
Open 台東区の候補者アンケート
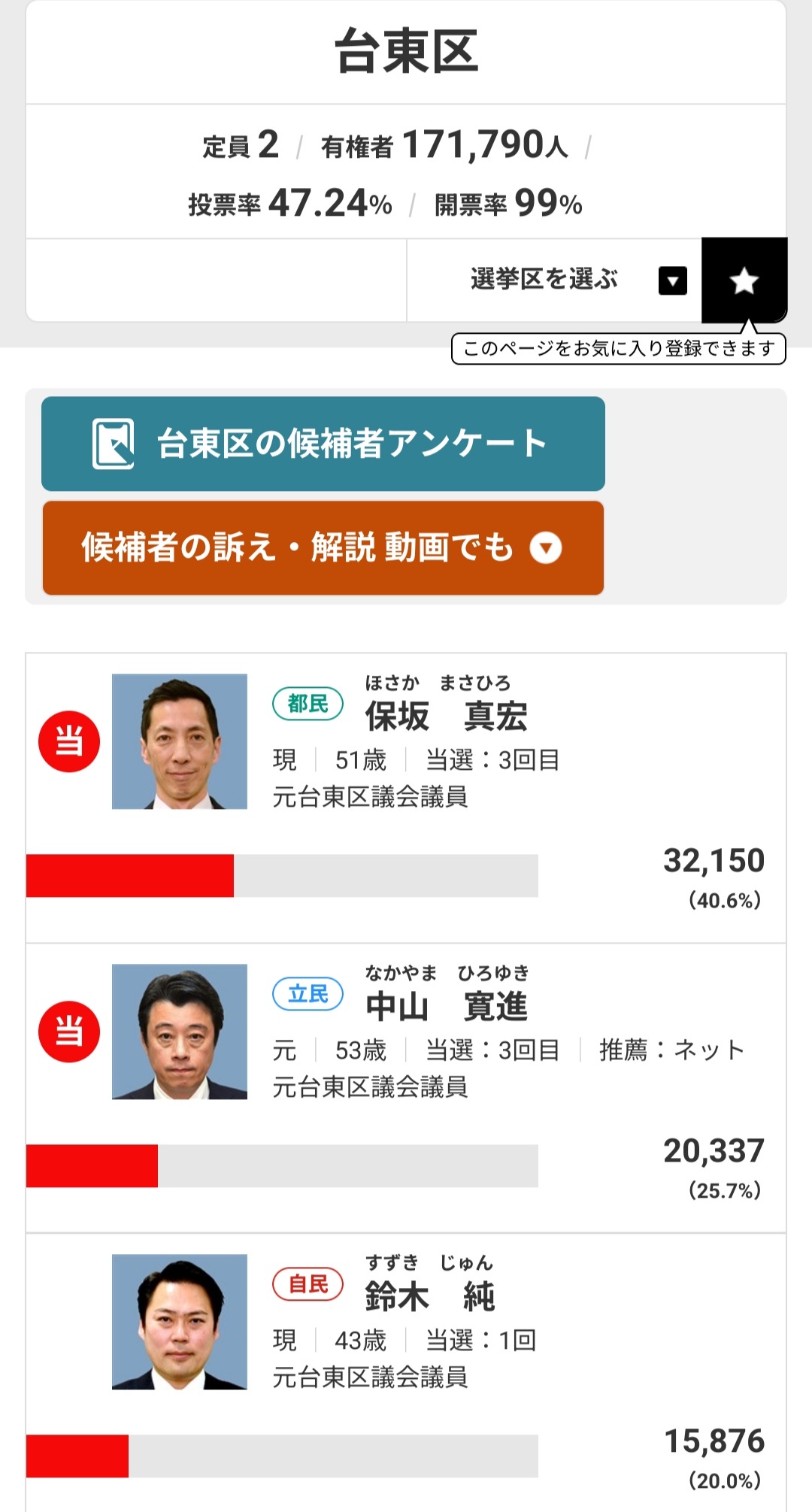[x=323, y=444]
